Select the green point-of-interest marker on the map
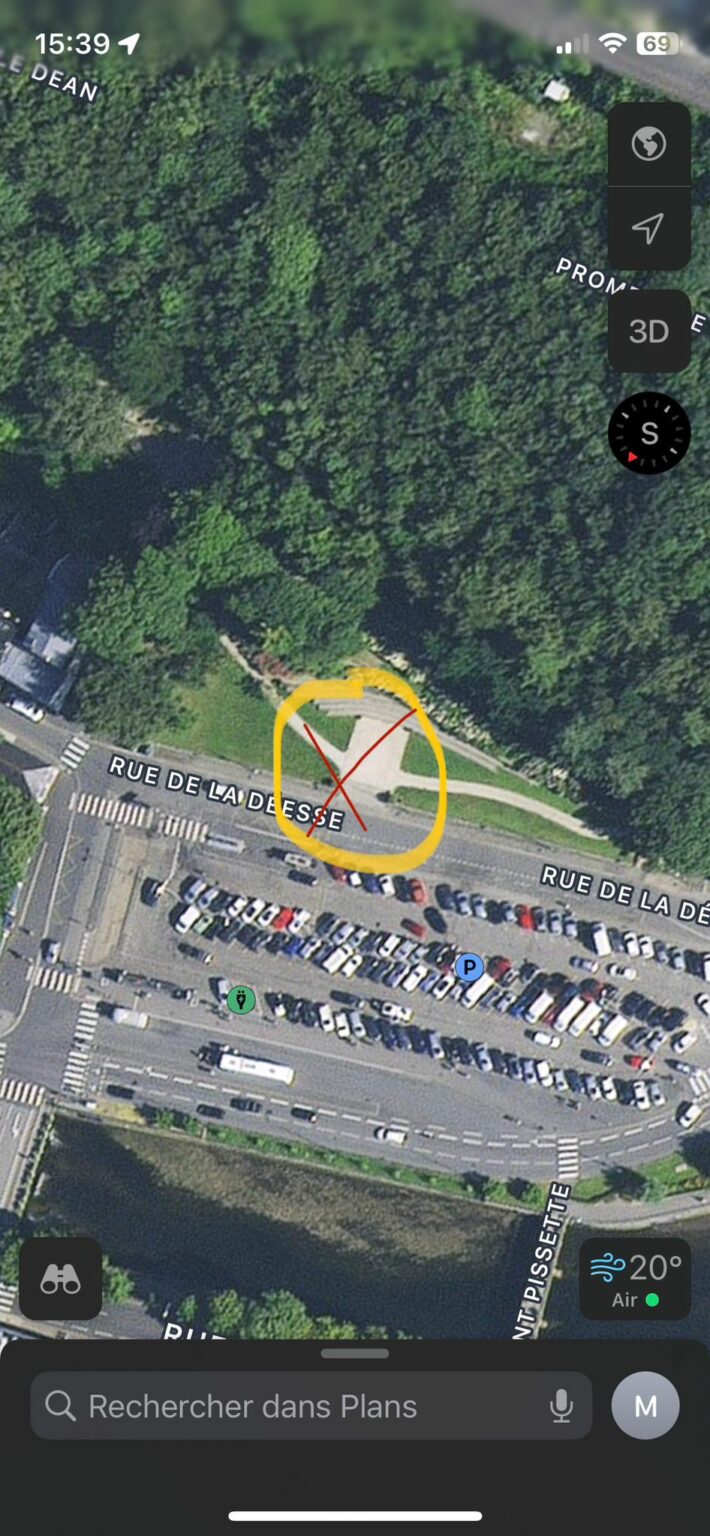The width and height of the screenshot is (710, 1536). 240,999
